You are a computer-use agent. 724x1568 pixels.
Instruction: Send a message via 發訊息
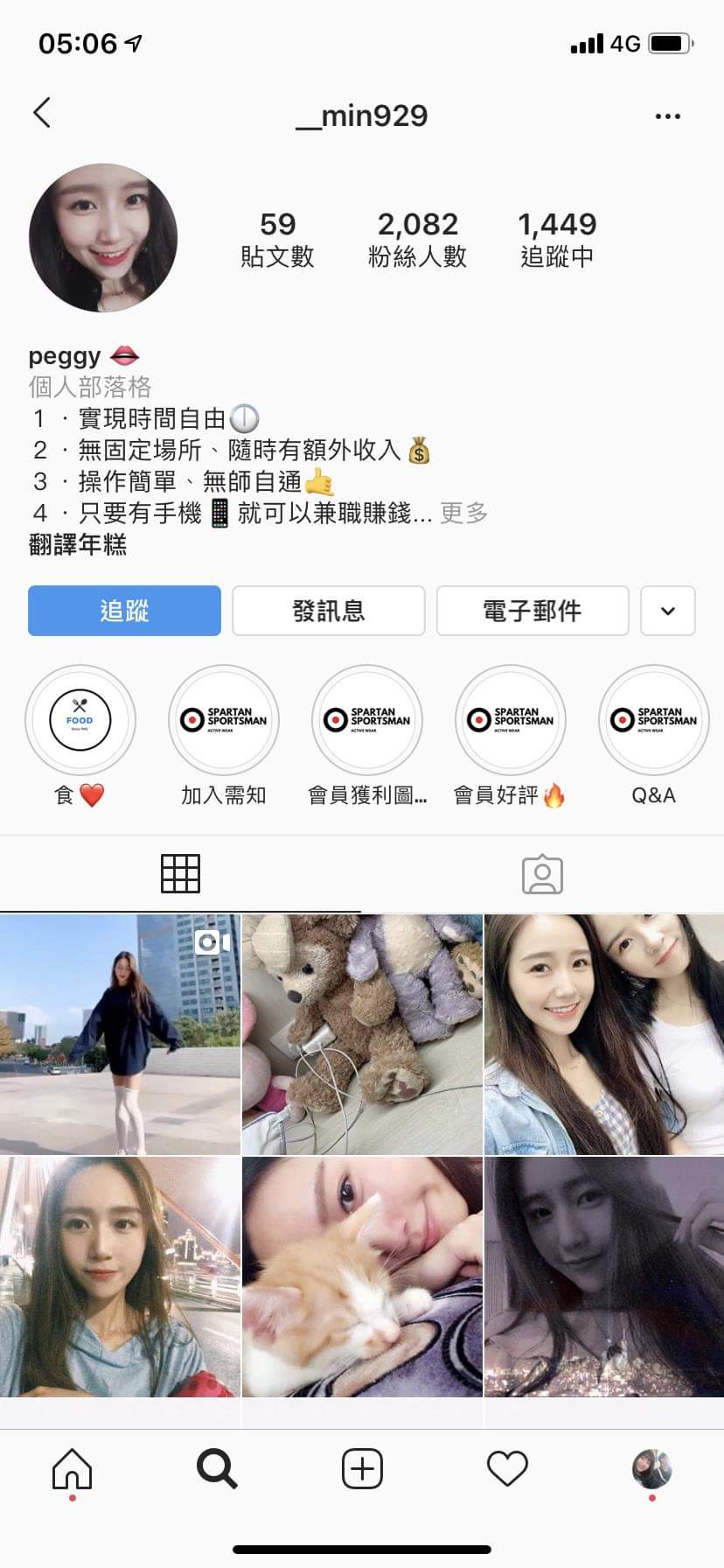click(328, 611)
